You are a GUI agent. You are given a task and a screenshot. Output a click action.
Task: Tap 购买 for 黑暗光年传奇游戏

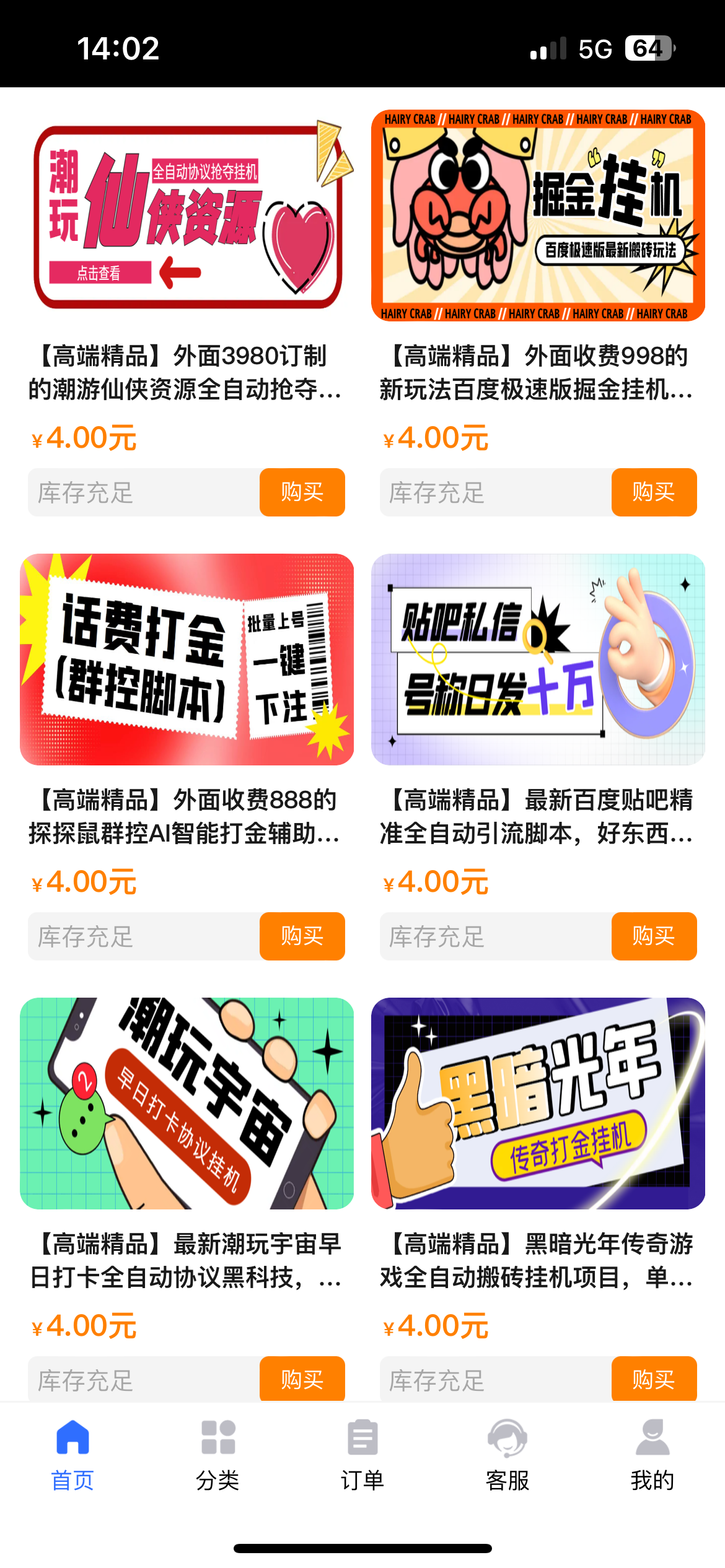click(654, 1380)
